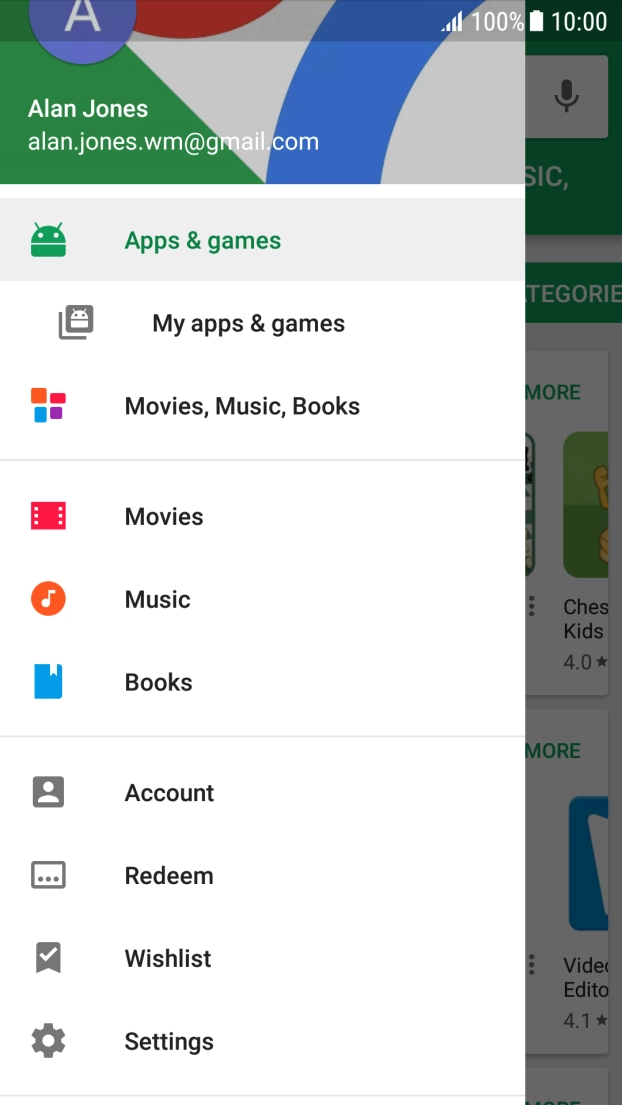Open Apps & games section

202,241
